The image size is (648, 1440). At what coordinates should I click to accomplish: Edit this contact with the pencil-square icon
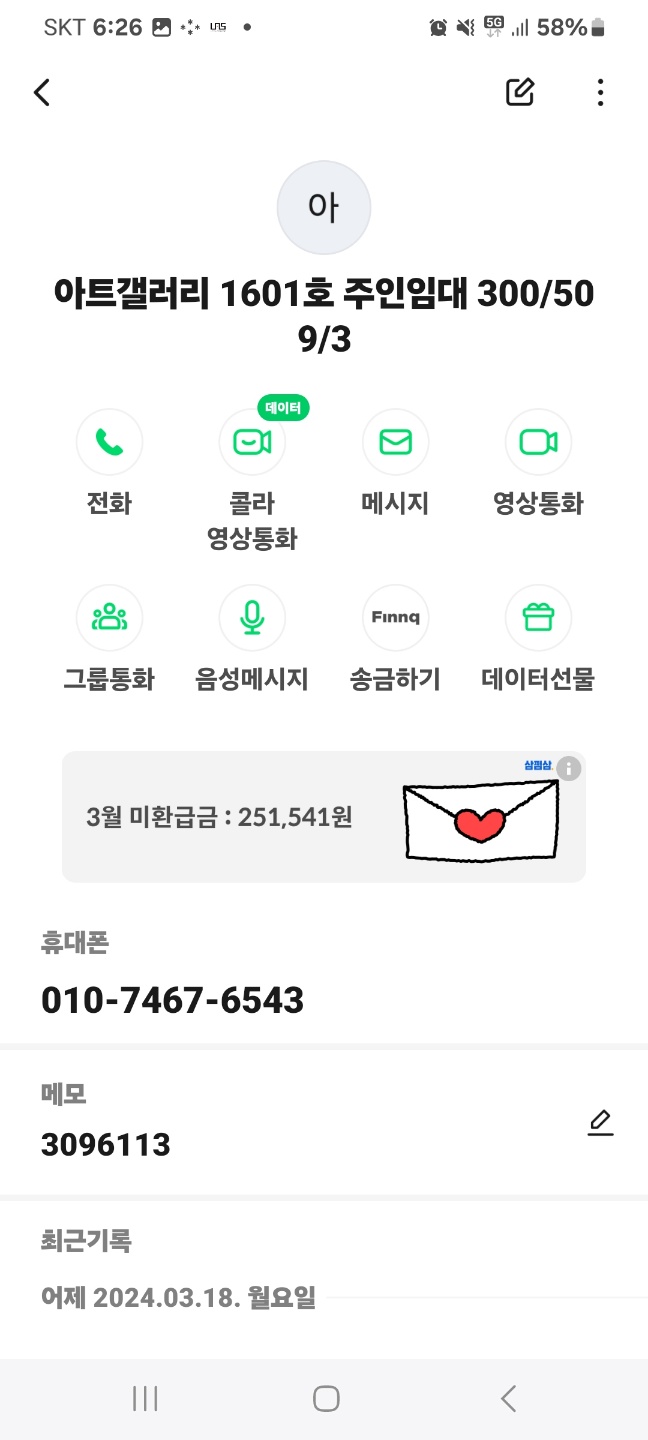point(520,93)
